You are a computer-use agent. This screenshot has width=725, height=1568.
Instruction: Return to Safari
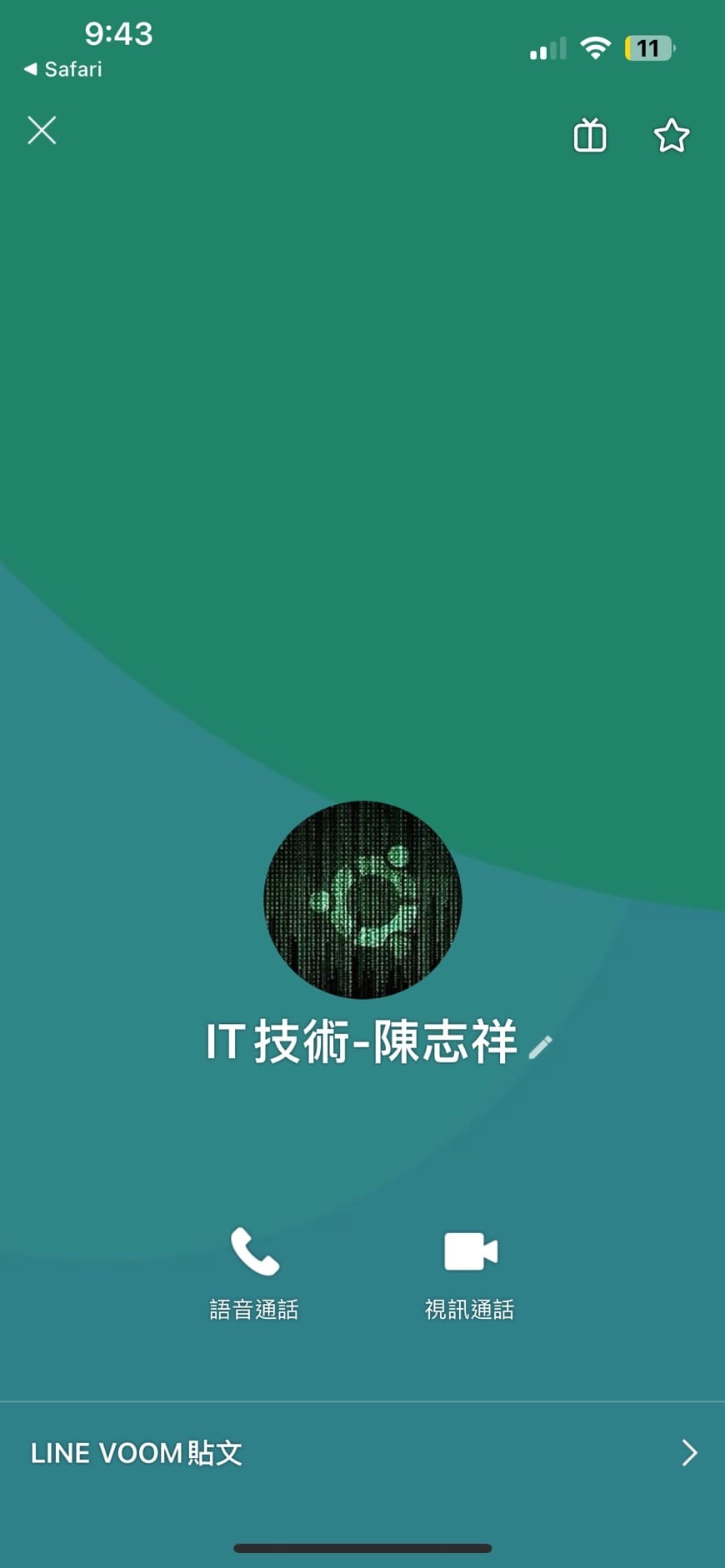[63, 69]
